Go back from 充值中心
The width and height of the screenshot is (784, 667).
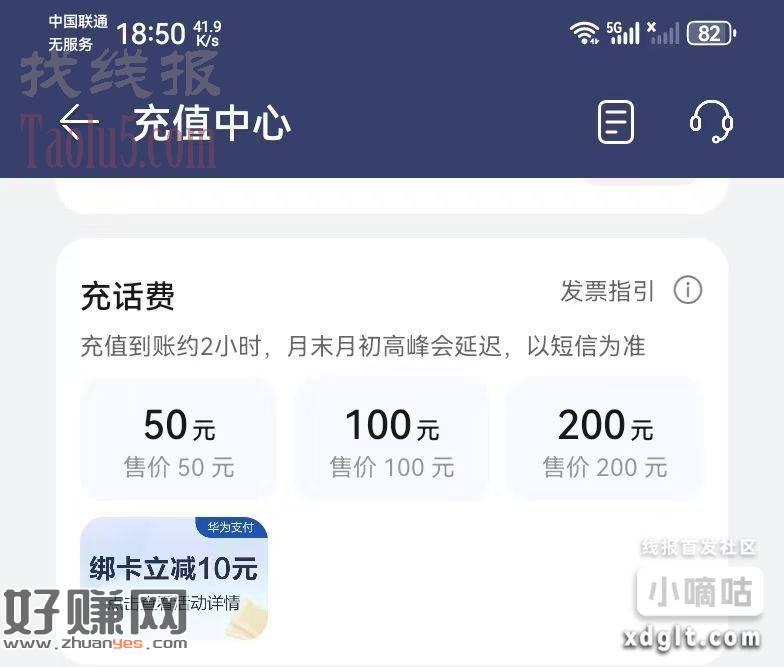(x=78, y=123)
